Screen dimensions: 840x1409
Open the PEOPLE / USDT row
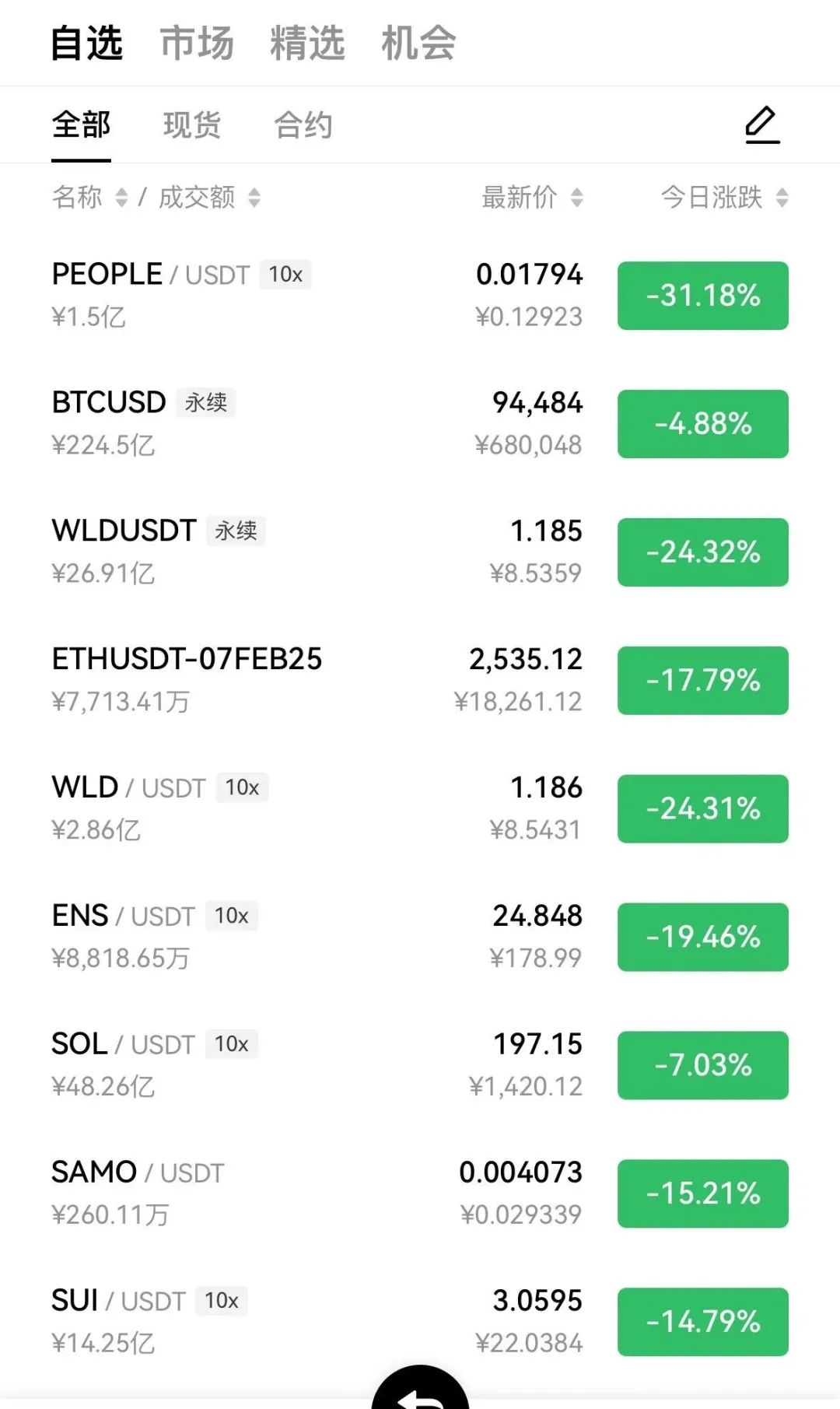click(x=420, y=296)
